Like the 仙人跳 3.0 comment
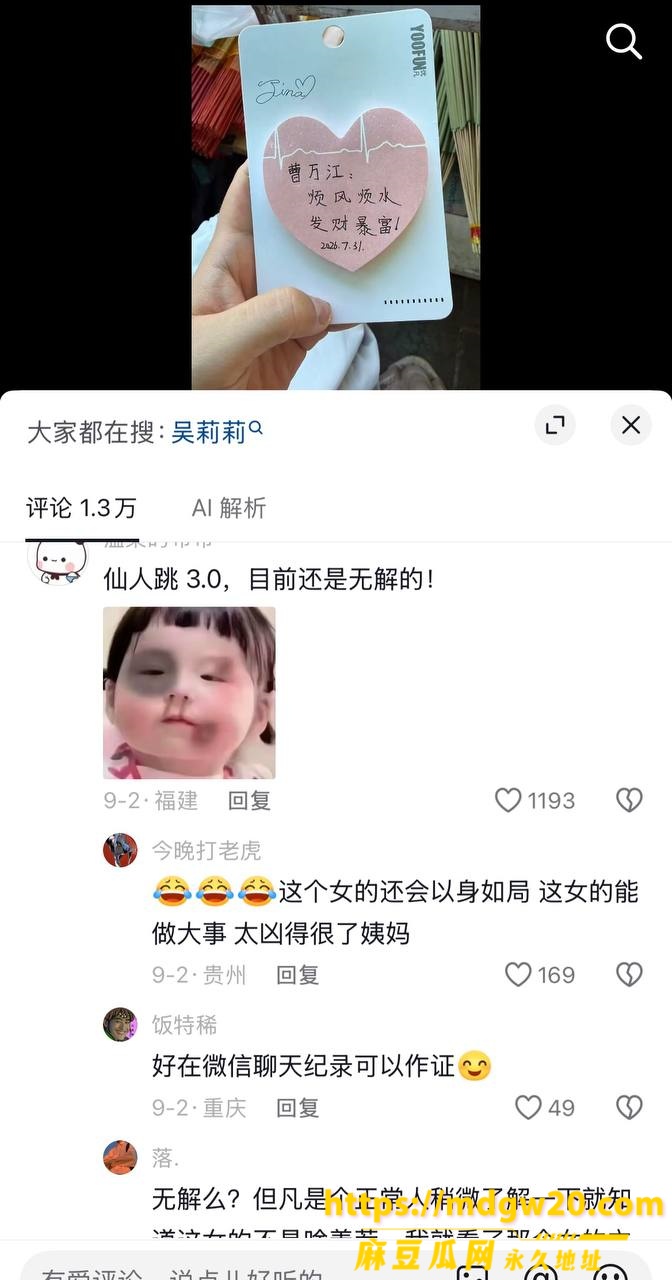This screenshot has width=672, height=1280. 536,800
